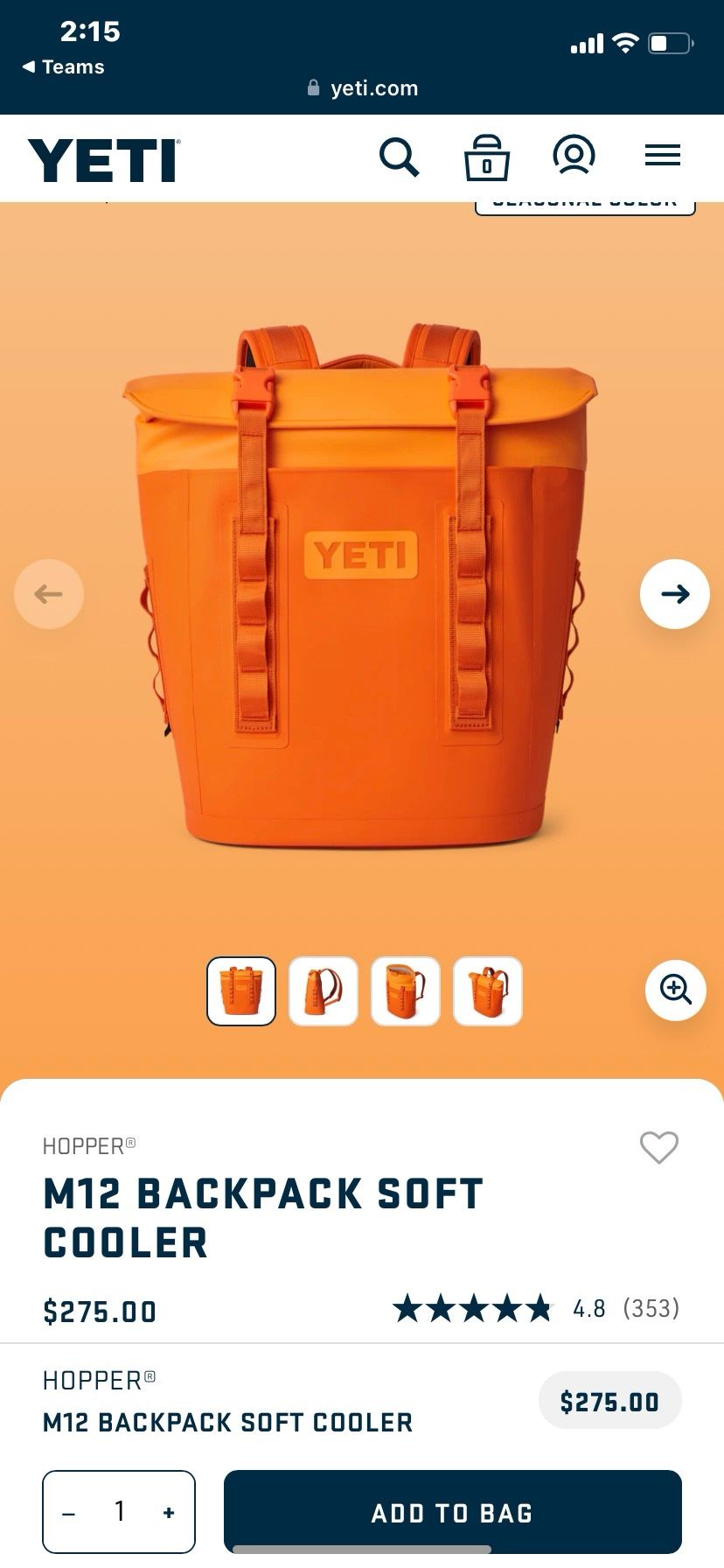Viewport: 724px width, 1568px height.
Task: Favorite the M12 Backpack Soft Cooler
Action: pos(660,1147)
